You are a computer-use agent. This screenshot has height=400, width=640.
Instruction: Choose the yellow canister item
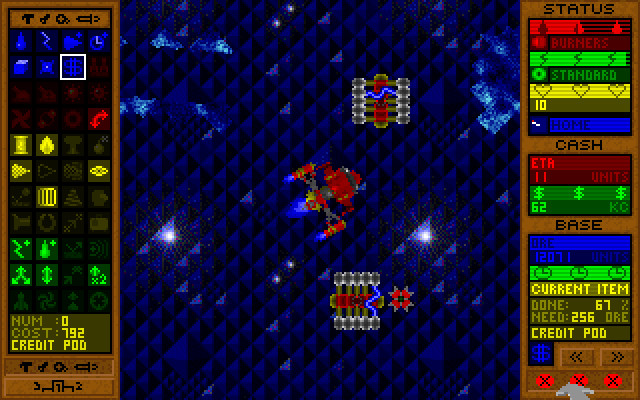[20, 145]
